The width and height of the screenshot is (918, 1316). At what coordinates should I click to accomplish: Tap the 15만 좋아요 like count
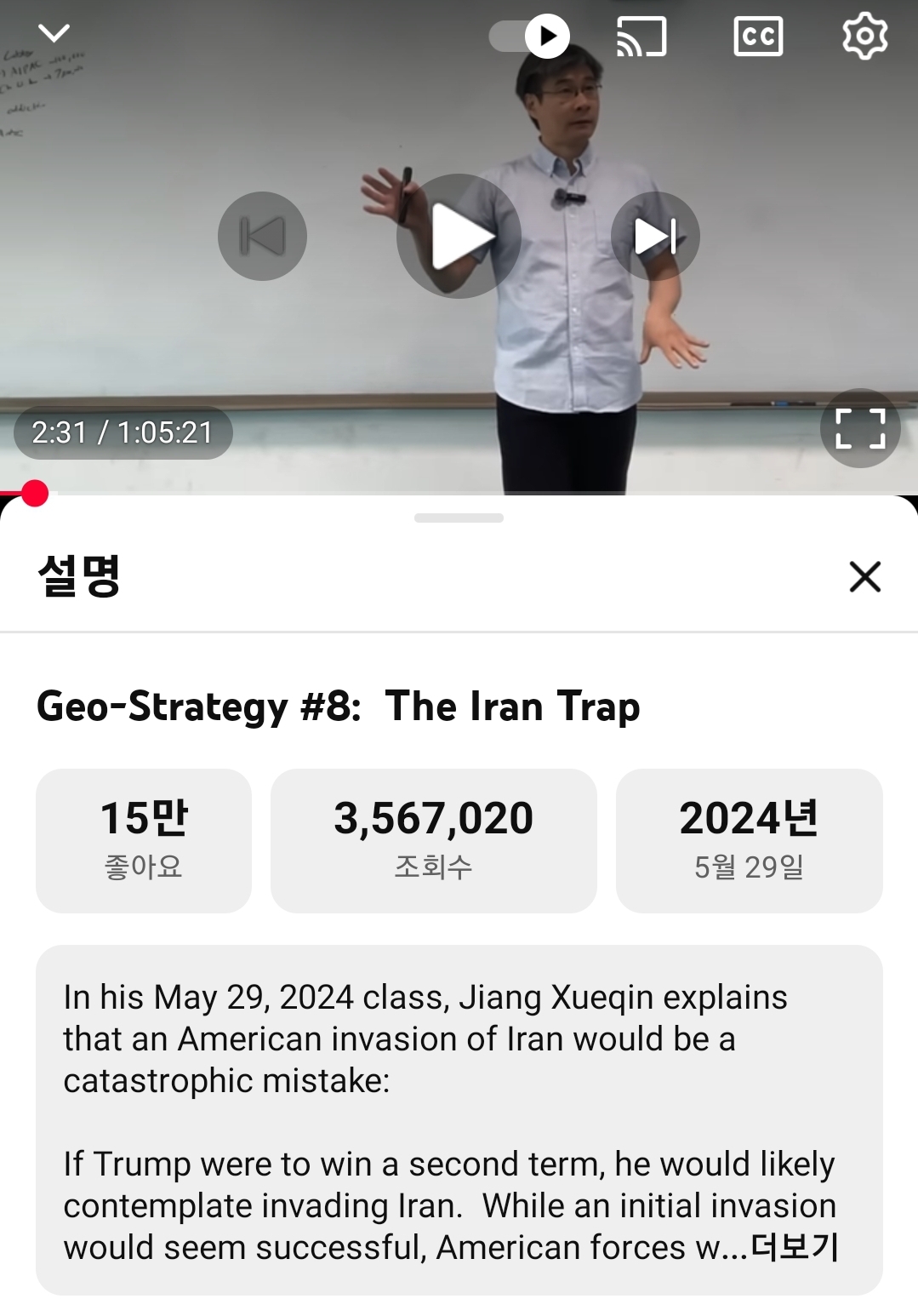143,839
